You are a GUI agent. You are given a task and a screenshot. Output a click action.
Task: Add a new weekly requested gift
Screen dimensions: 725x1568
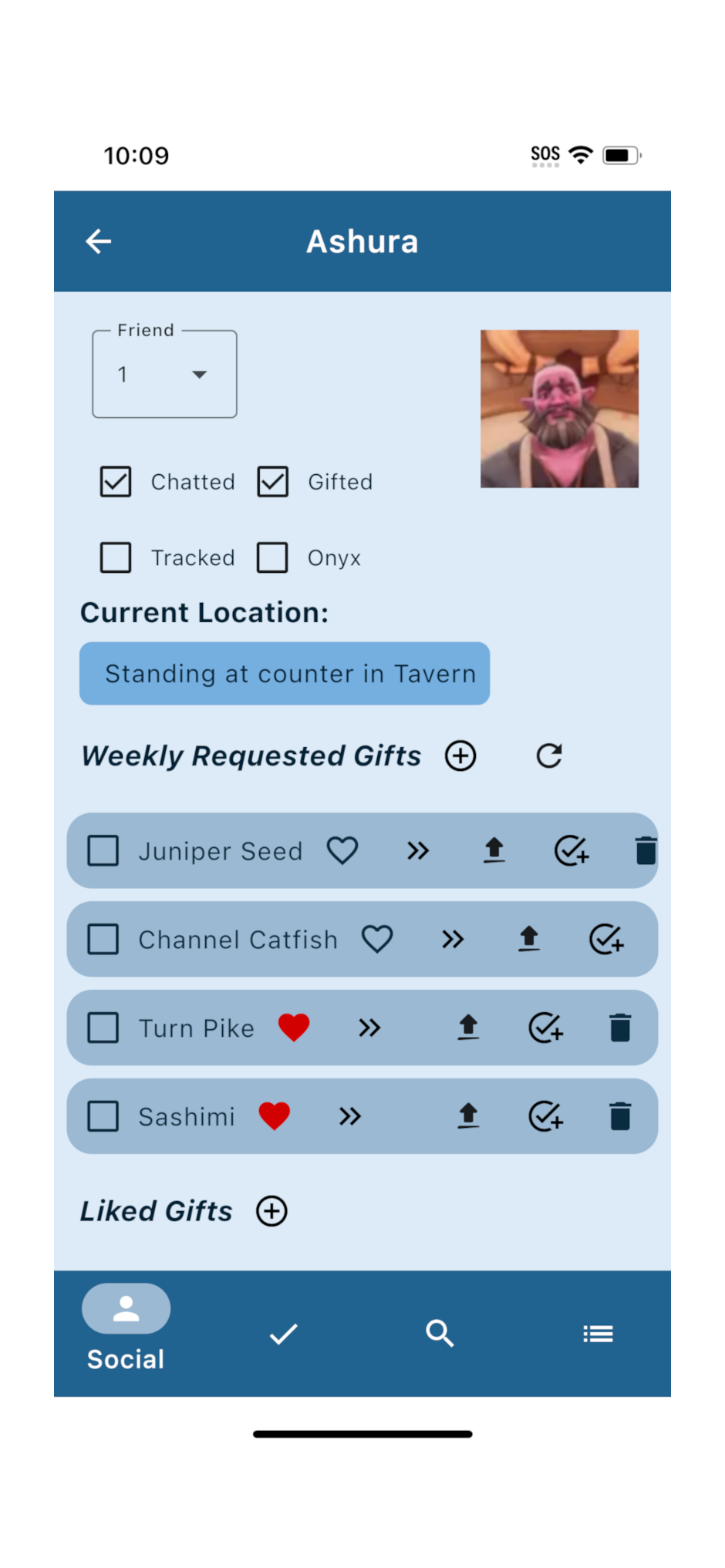460,755
